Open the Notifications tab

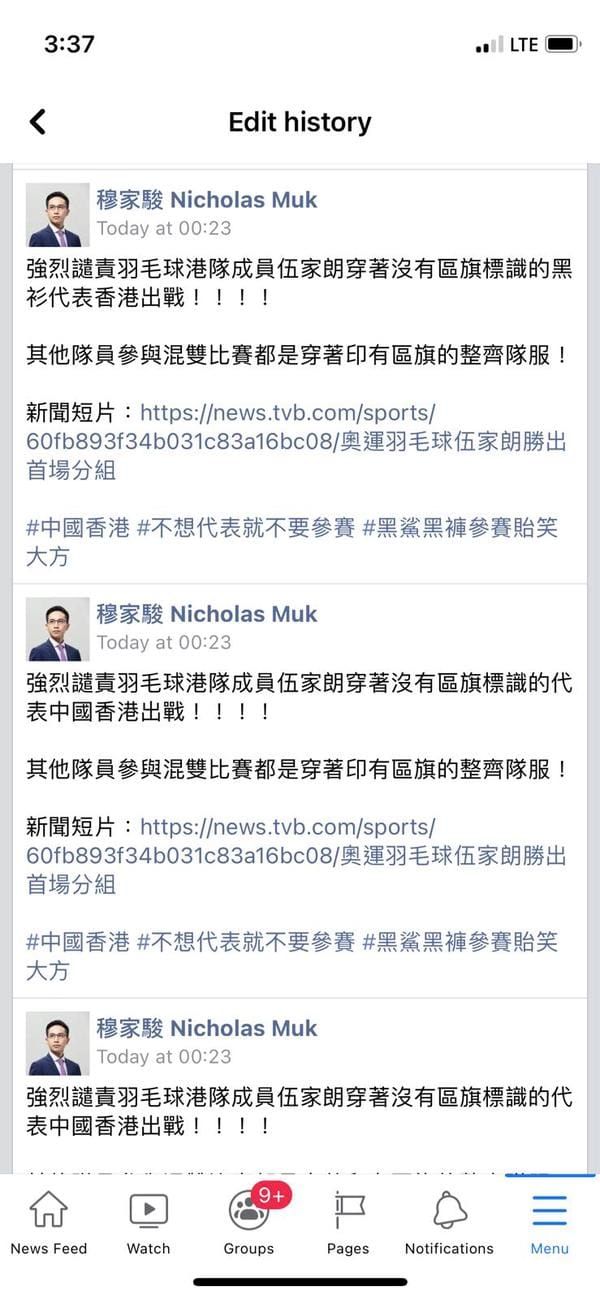tap(449, 1222)
